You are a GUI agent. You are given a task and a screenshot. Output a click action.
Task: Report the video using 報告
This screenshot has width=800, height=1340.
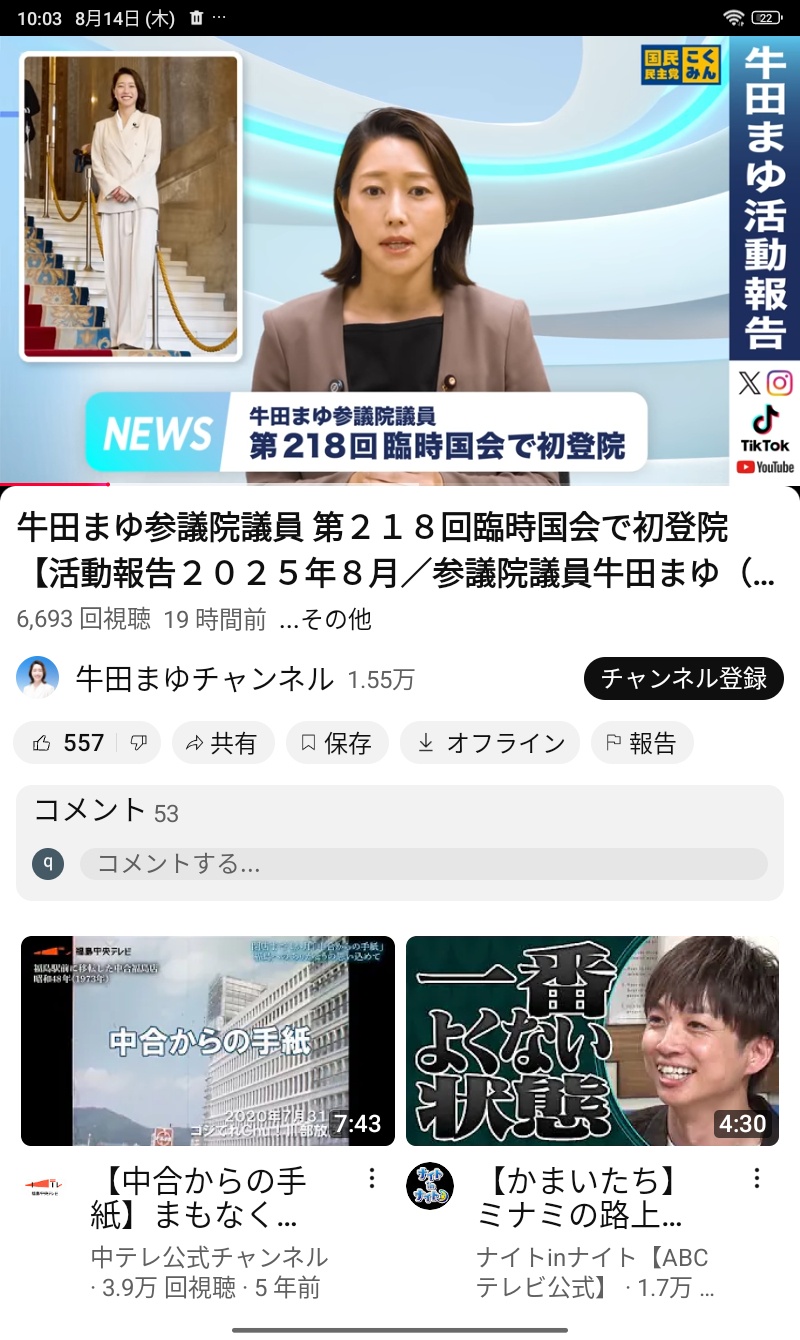642,743
